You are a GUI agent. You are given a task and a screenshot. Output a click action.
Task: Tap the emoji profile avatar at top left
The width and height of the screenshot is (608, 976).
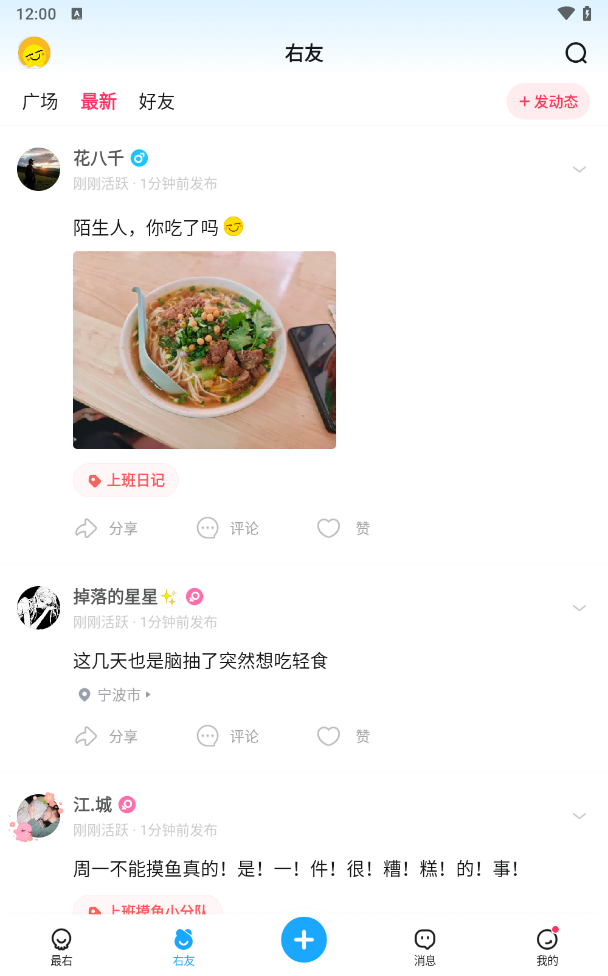tap(34, 53)
